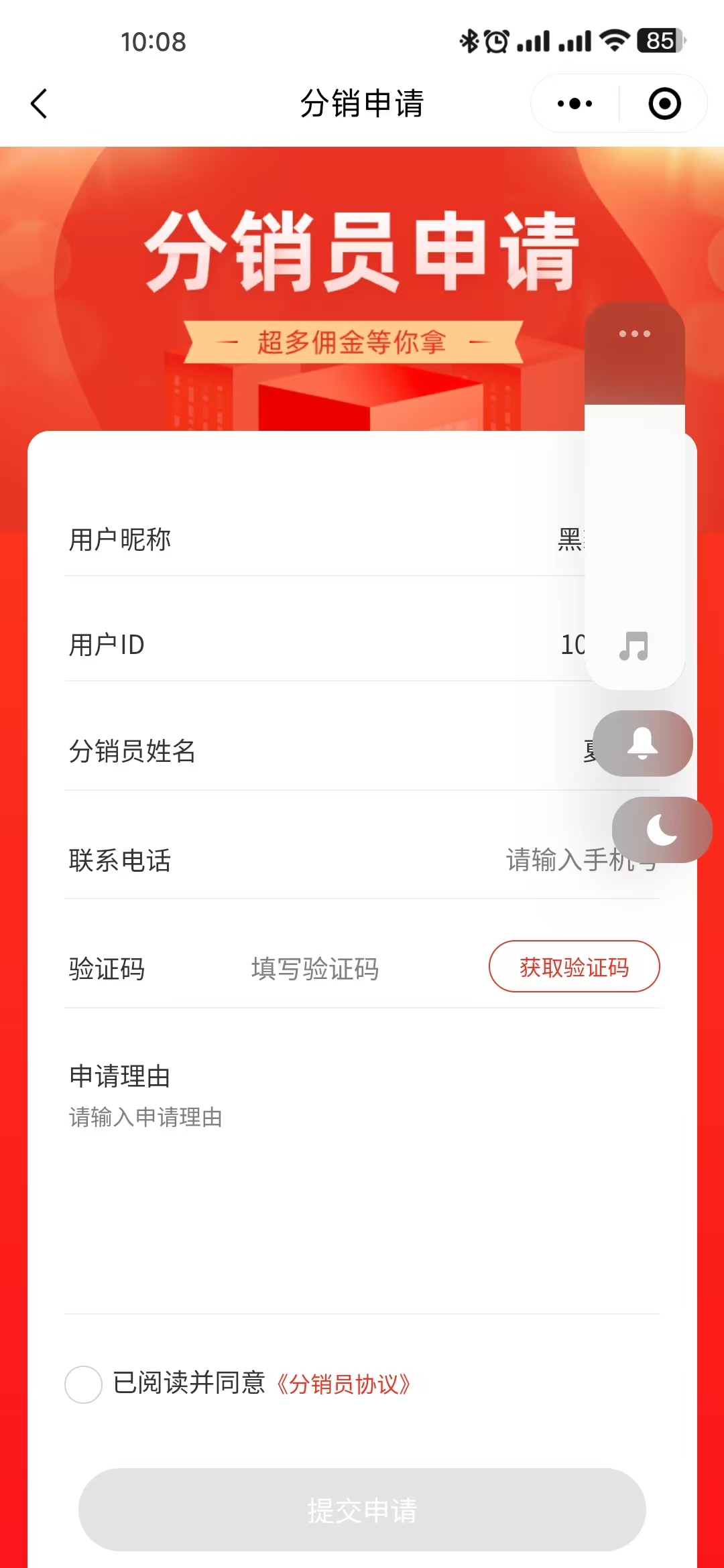Open volume panel three-dot settings
The height and width of the screenshot is (1568, 724).
(x=634, y=334)
